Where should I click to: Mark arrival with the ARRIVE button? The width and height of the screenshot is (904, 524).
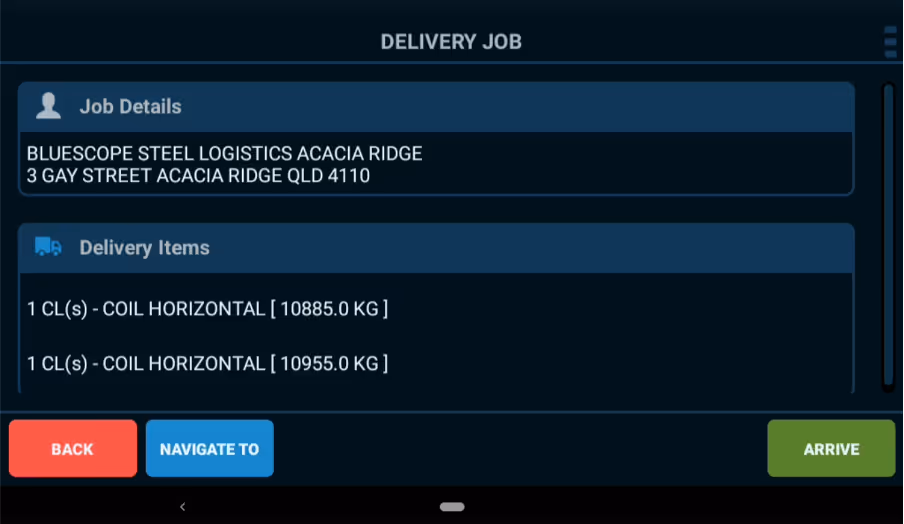(x=831, y=448)
